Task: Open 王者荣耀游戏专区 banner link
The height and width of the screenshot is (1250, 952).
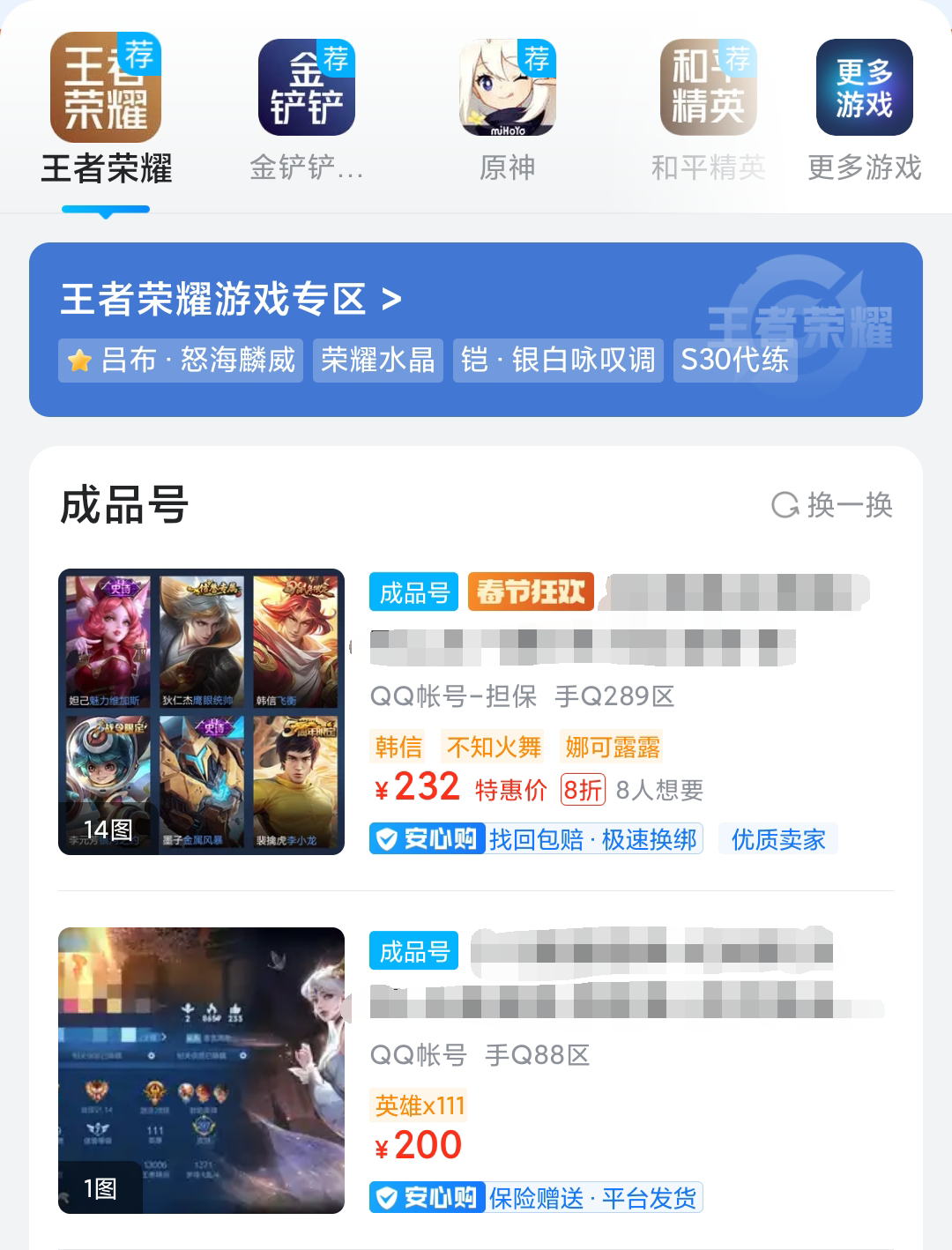Action: point(231,300)
